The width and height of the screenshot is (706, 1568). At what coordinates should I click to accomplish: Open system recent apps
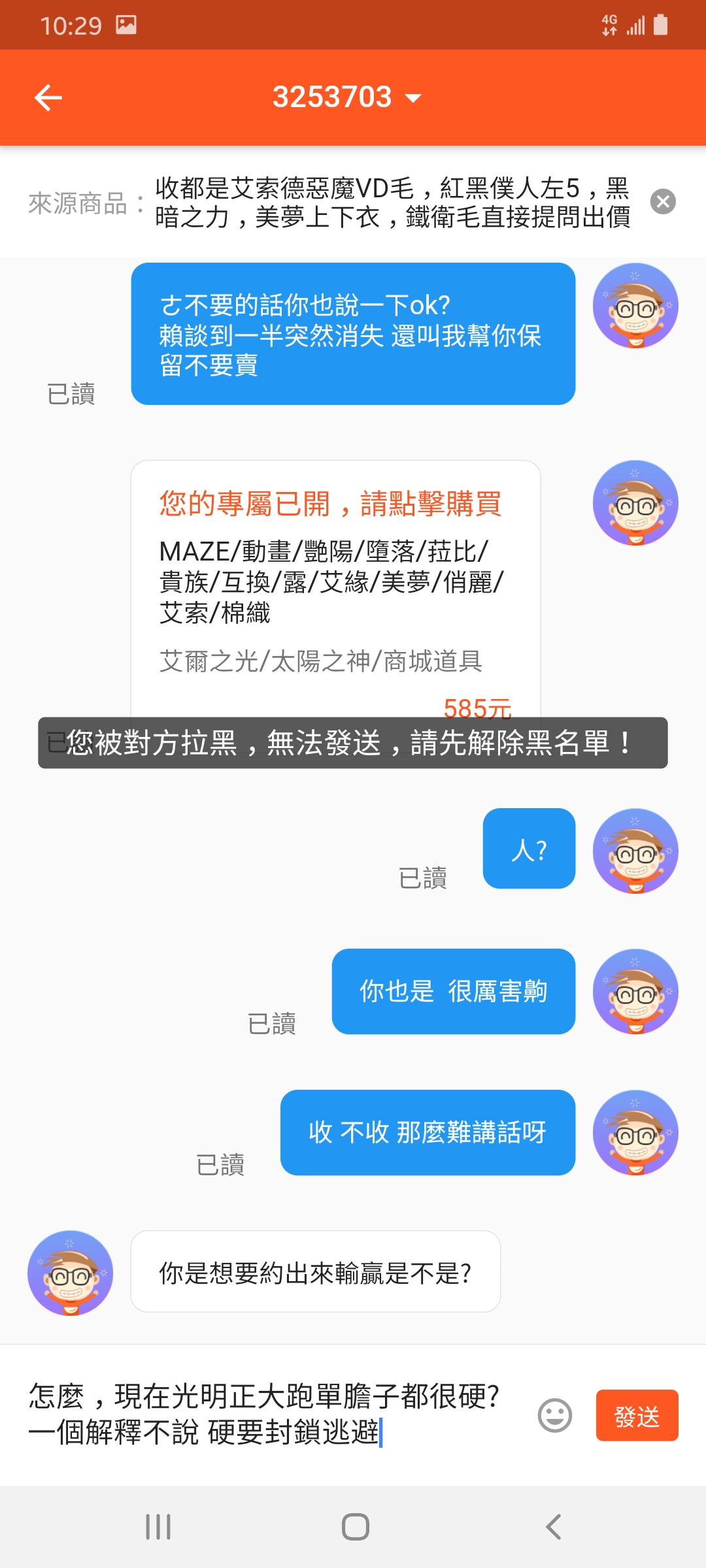tap(158, 1527)
